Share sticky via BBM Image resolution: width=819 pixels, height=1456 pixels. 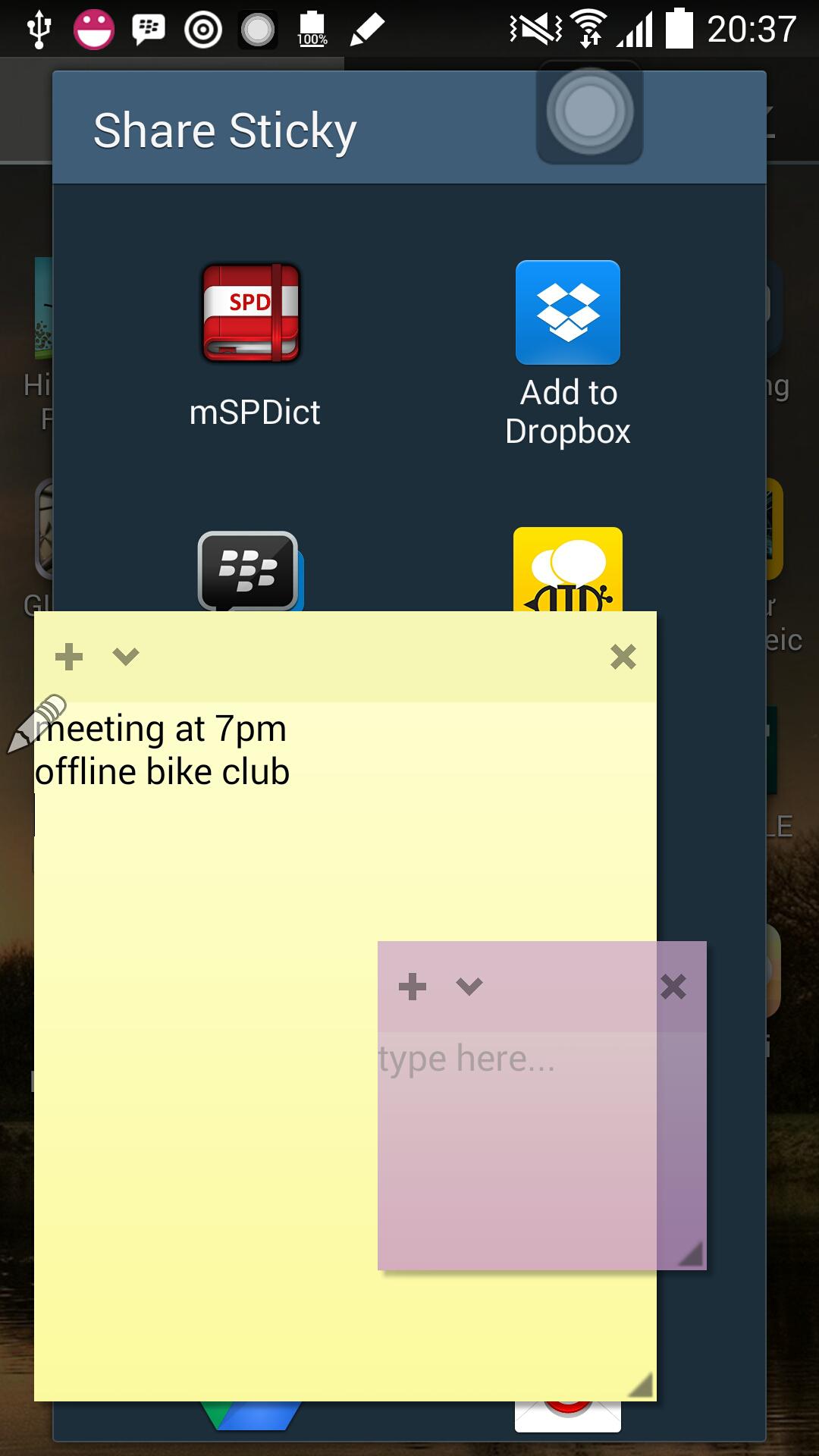coord(249,570)
